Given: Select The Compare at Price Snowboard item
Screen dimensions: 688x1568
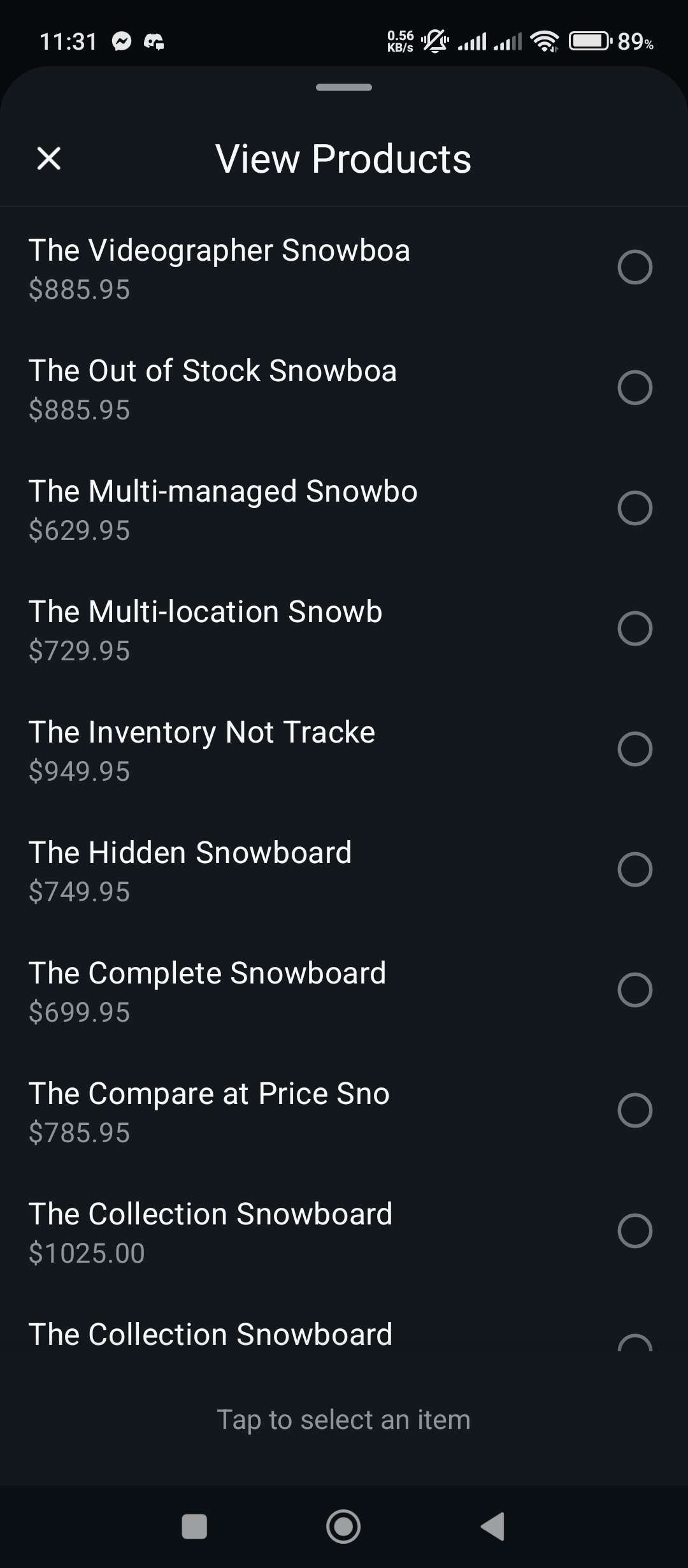Looking at the screenshot, I should 635,1110.
